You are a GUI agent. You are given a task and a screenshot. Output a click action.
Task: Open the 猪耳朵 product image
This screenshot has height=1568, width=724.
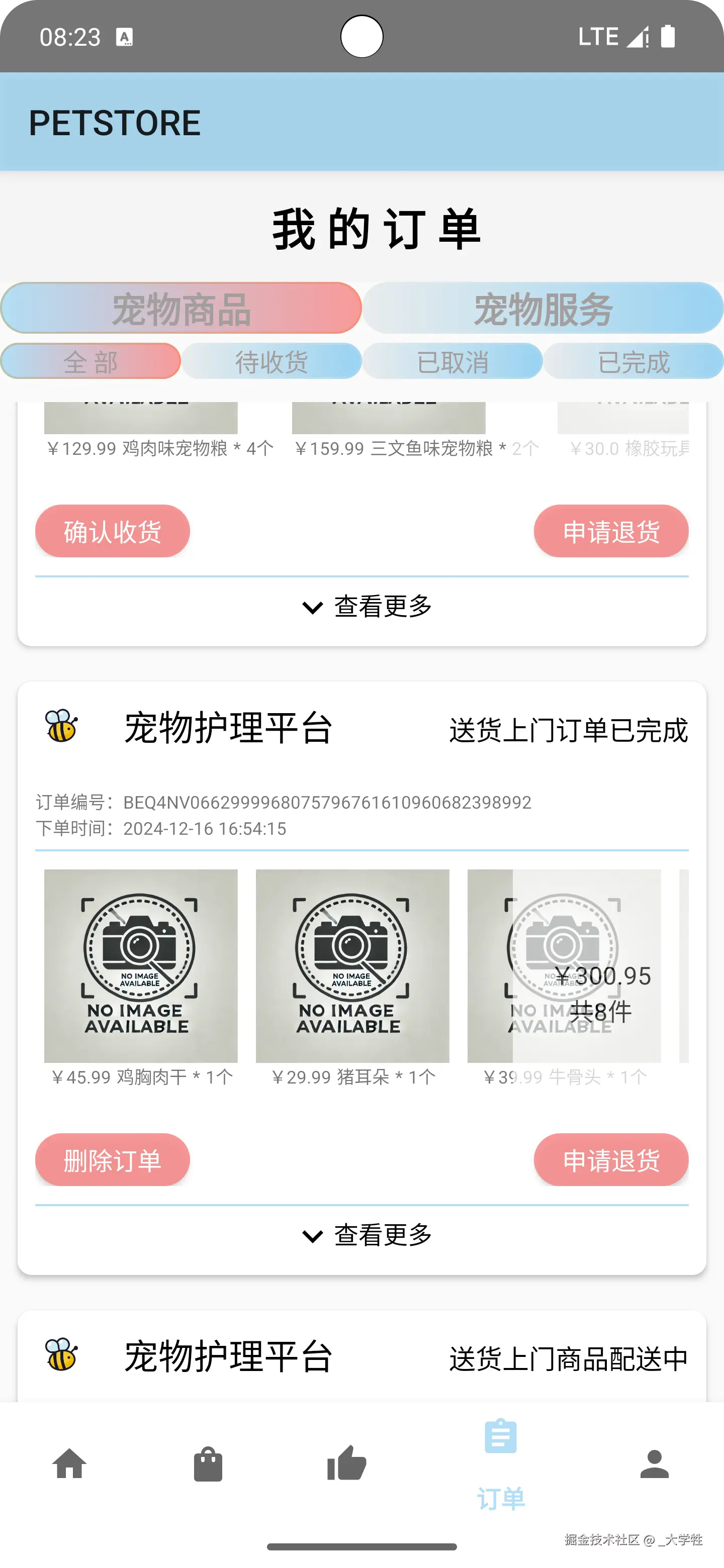352,966
